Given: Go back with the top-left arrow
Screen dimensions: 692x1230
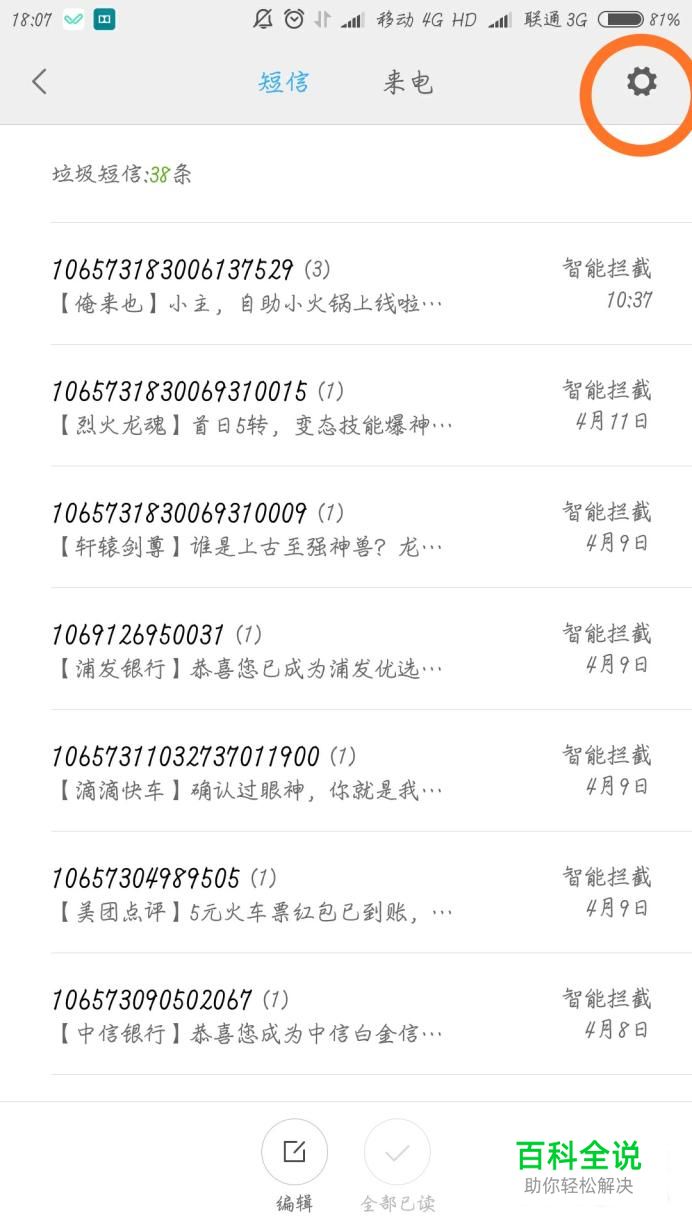Looking at the screenshot, I should 40,82.
